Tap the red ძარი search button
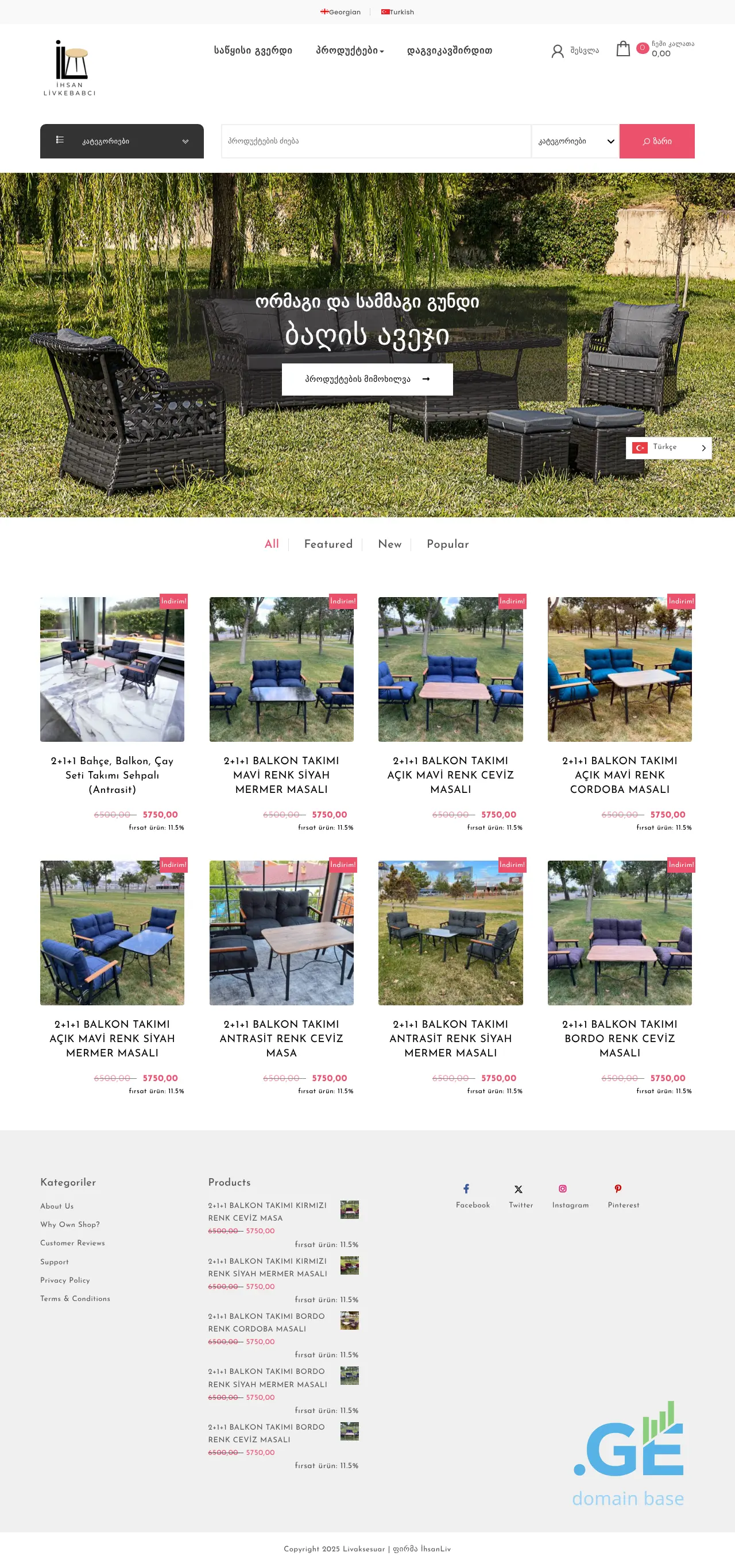Screen dimensions: 735x1568 pos(656,141)
